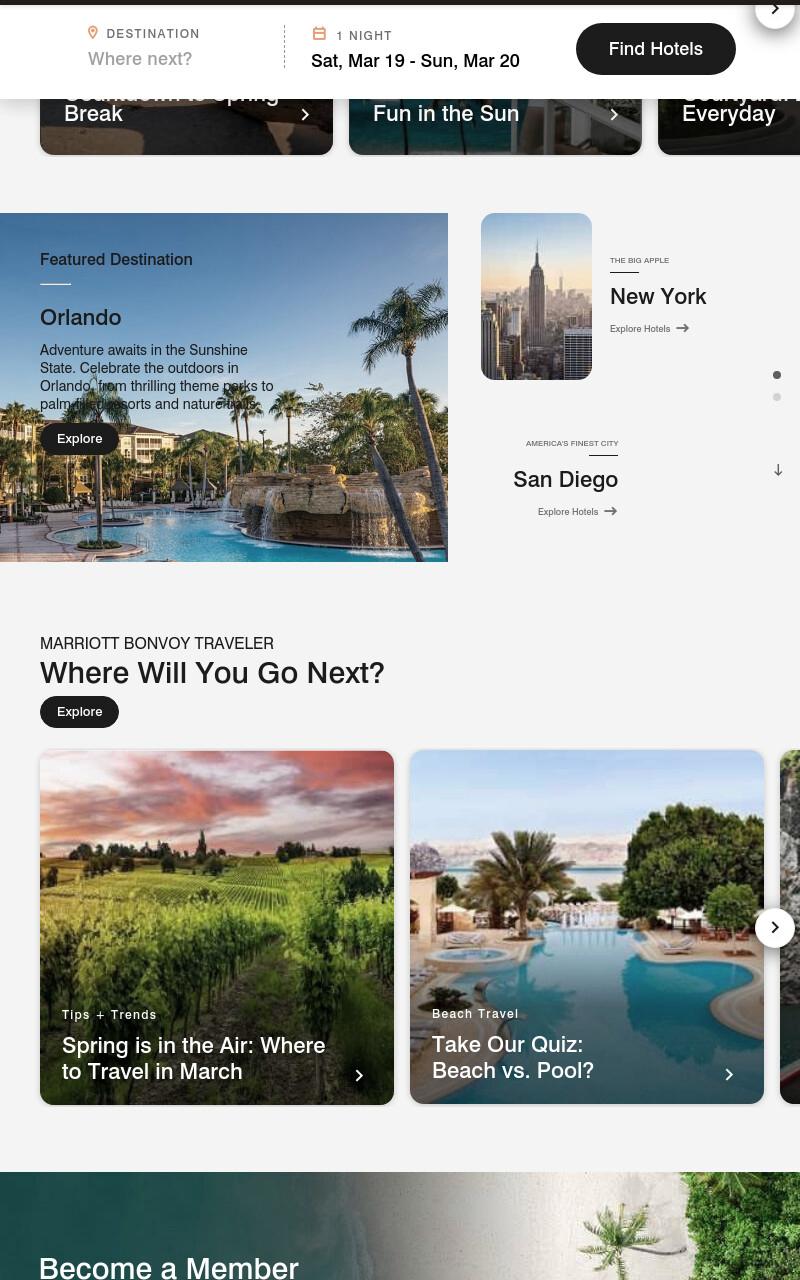Open the Spring Break offer card

point(186,126)
